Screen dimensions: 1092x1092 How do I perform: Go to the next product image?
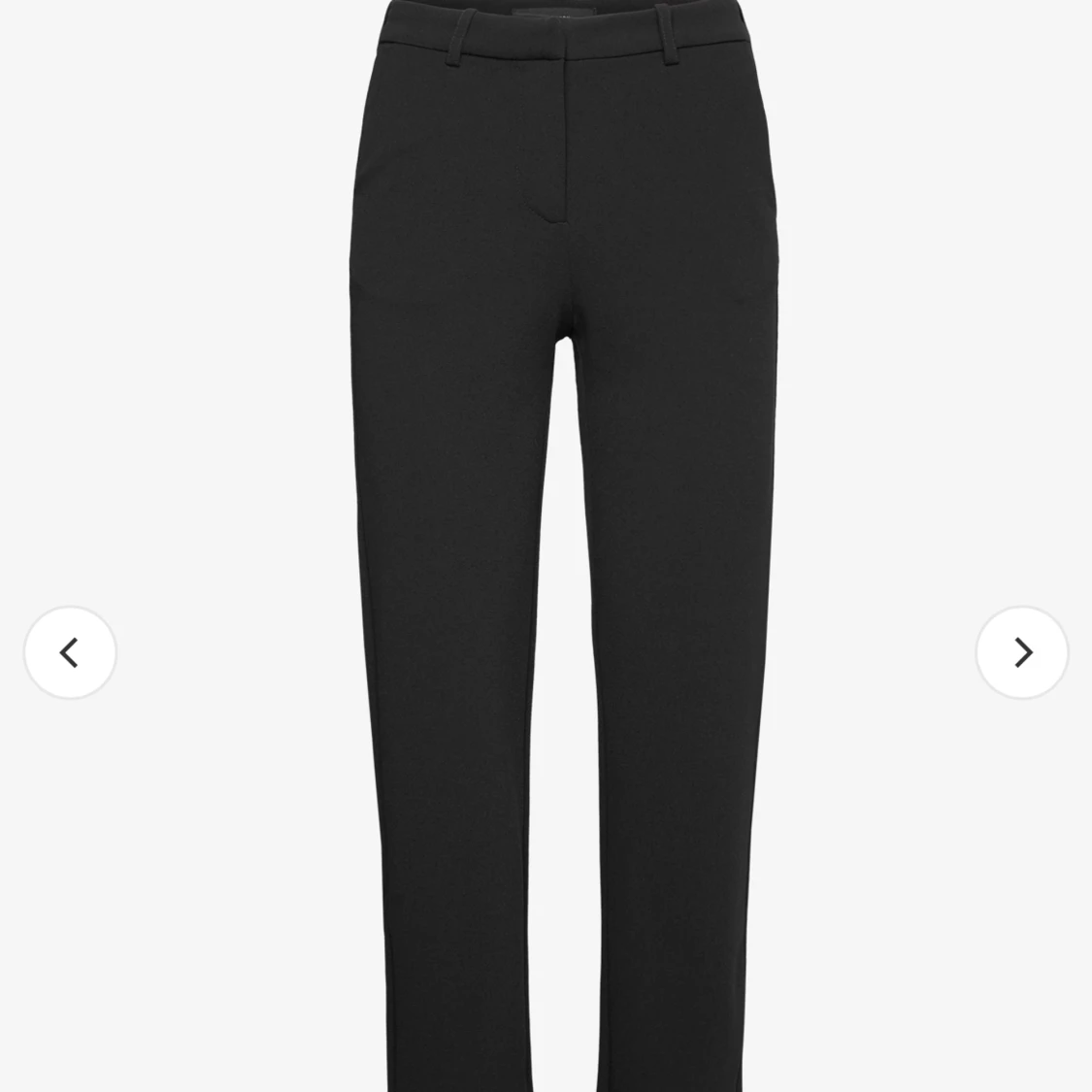(1021, 652)
